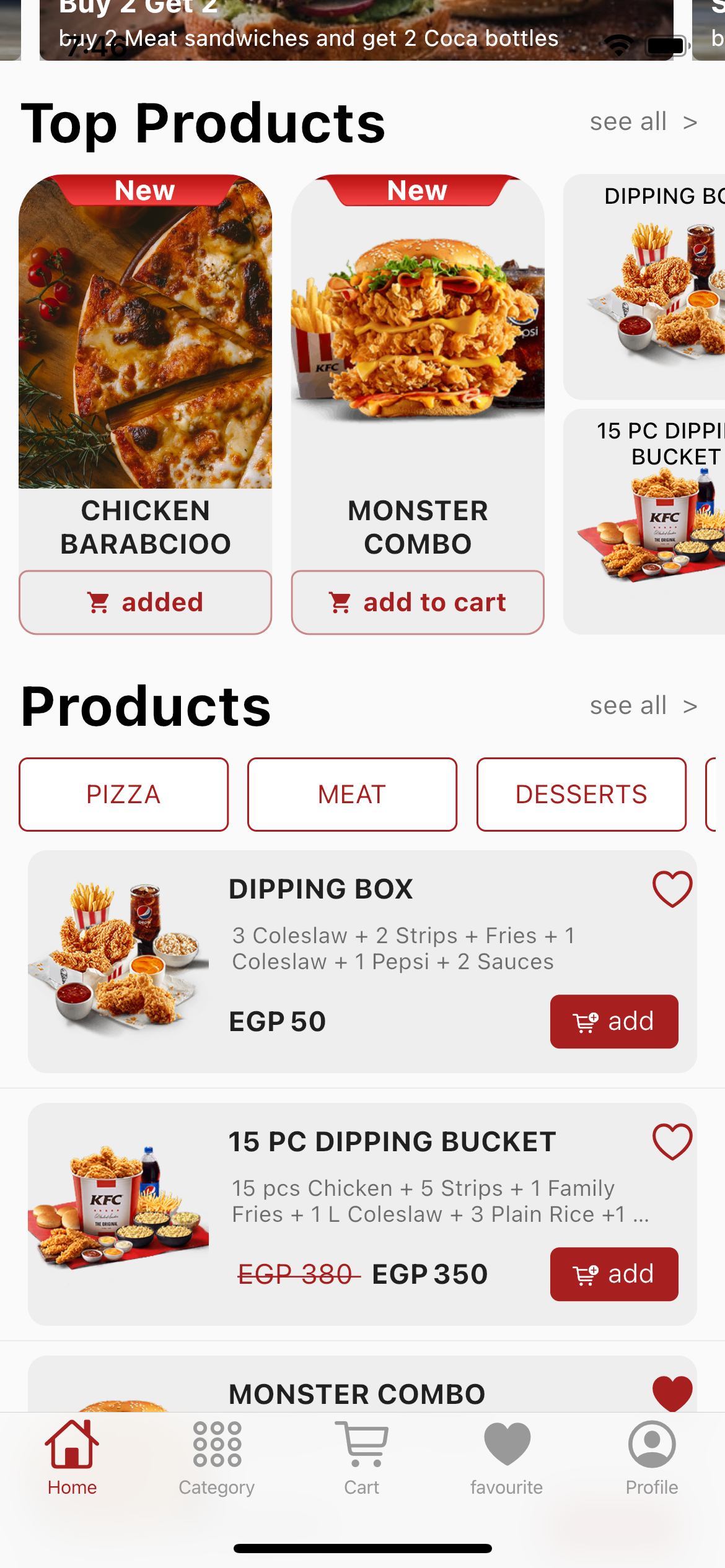The image size is (725, 1568).
Task: Favorite the Dipping Box with its heart icon
Action: coord(672,888)
